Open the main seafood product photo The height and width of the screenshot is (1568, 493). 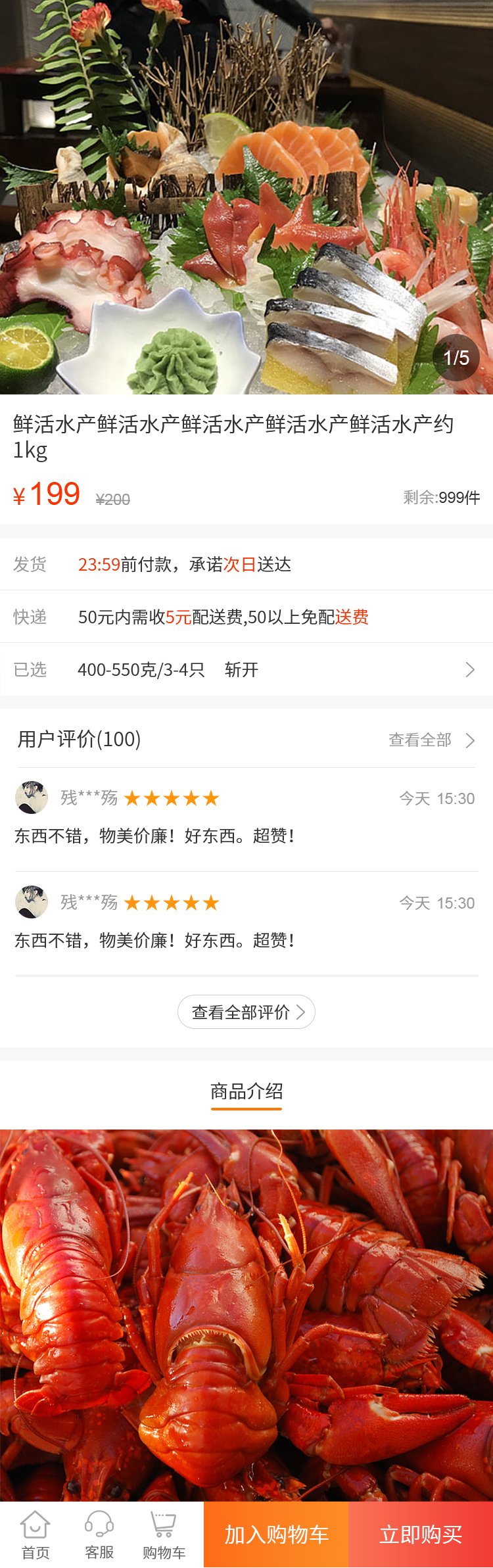point(246,197)
